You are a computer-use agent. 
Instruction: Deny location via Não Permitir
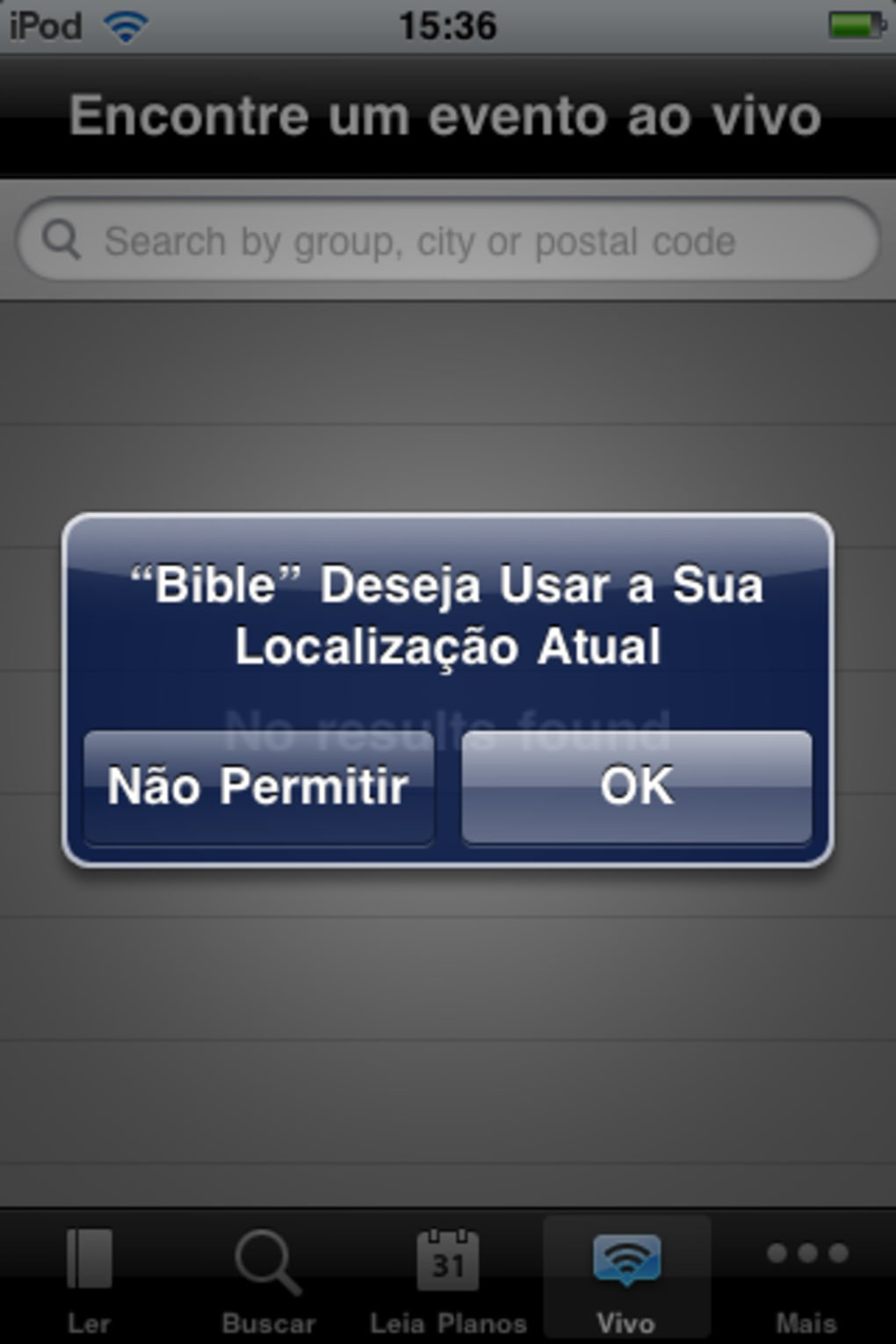(x=258, y=786)
